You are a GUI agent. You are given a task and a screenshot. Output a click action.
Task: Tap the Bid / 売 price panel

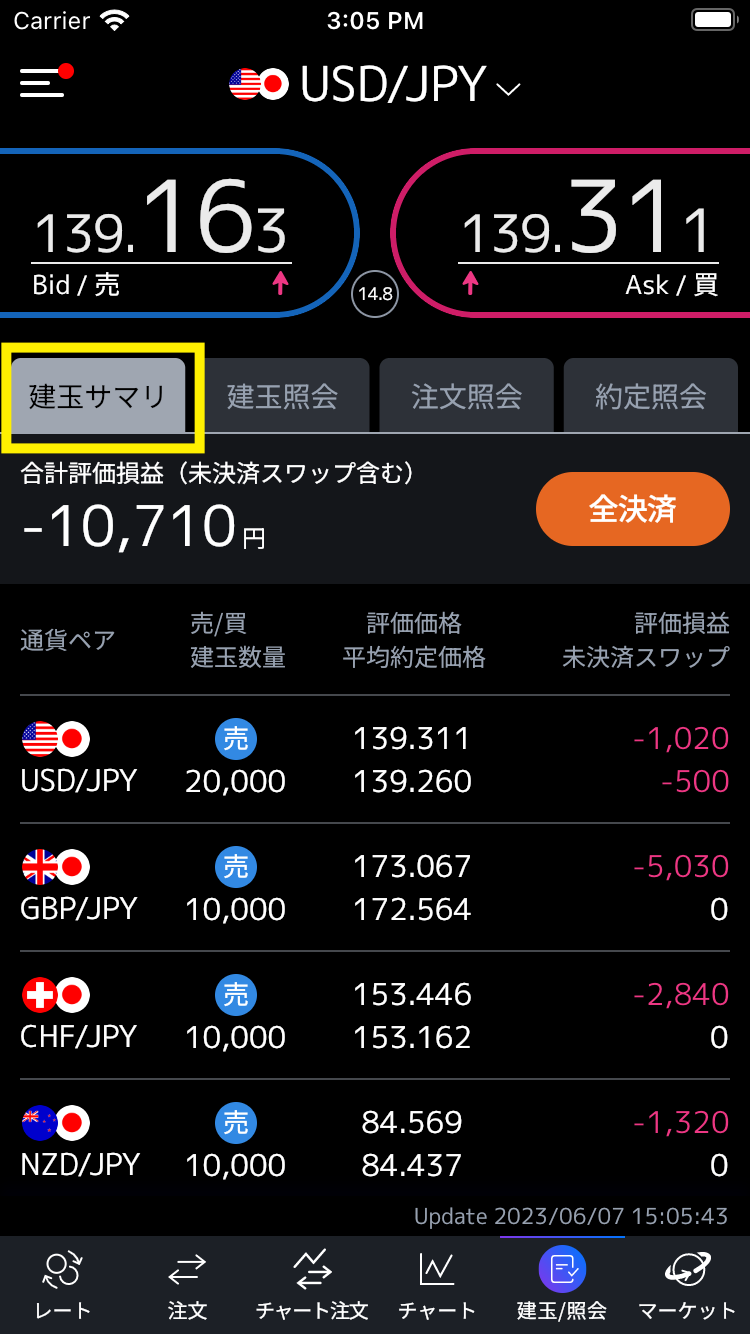[x=175, y=233]
